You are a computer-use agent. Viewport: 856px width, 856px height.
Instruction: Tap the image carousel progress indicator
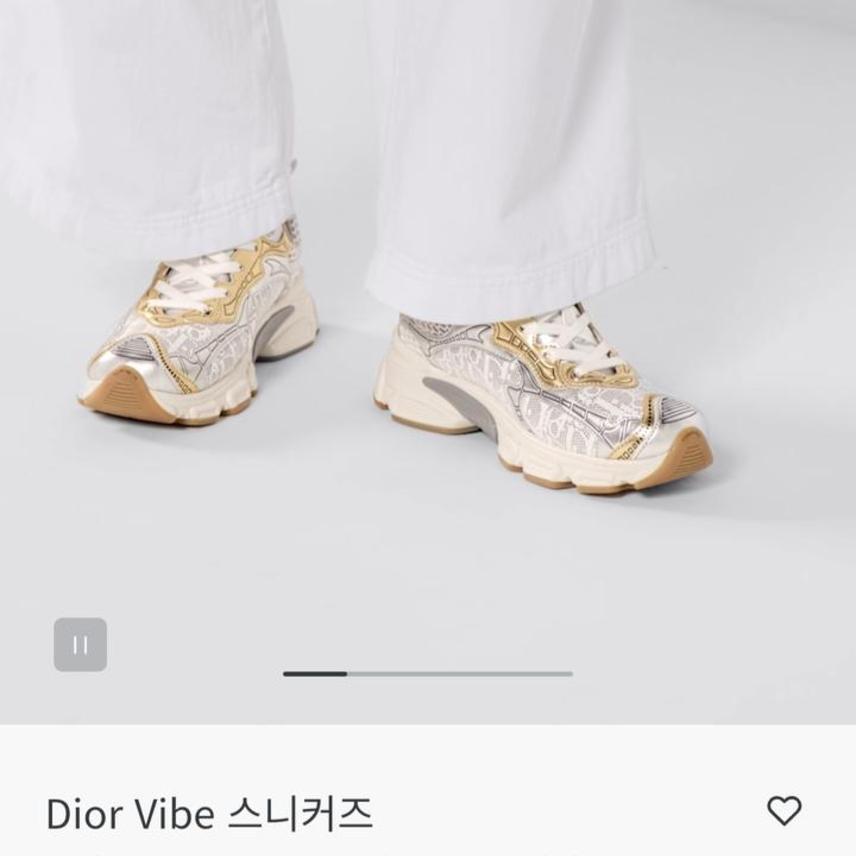(428, 674)
